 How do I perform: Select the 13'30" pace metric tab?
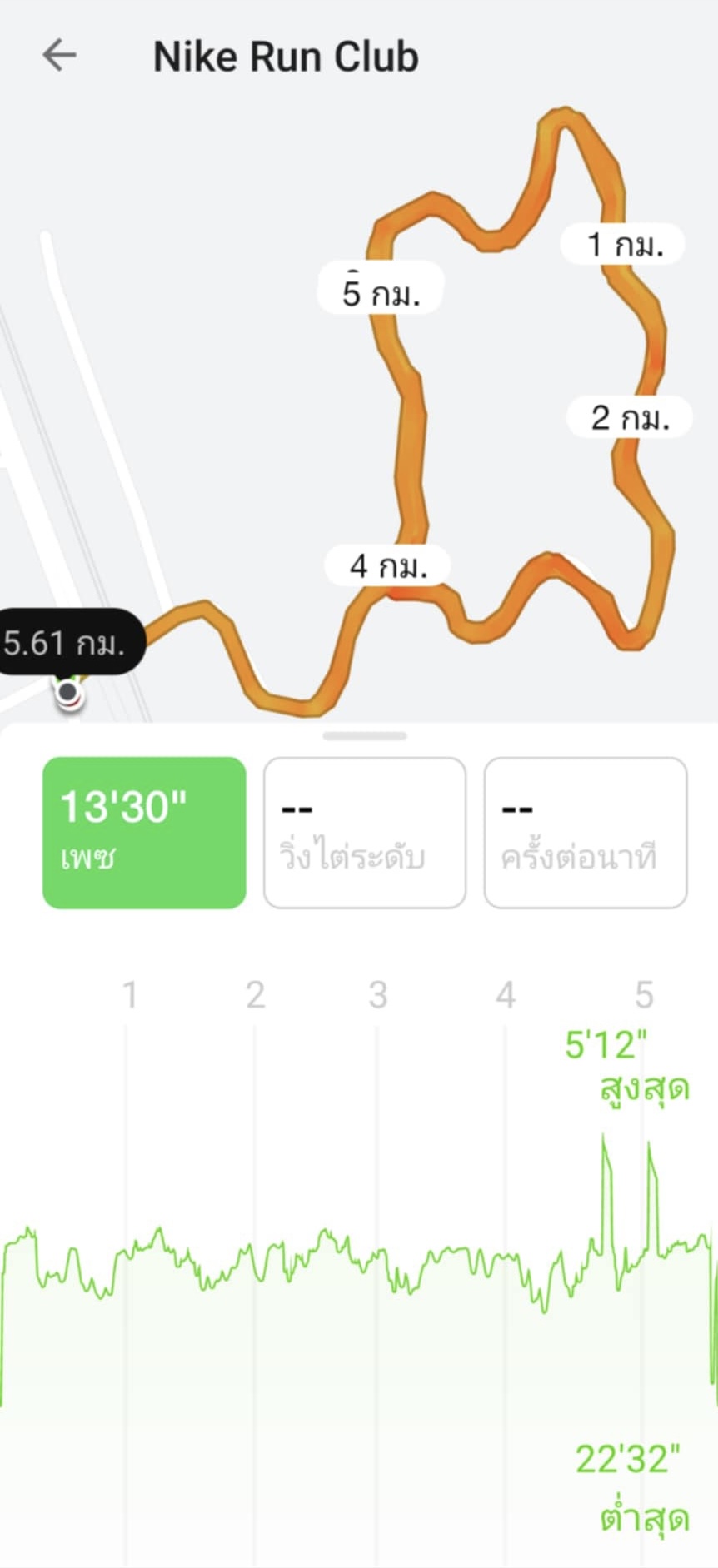[x=144, y=832]
